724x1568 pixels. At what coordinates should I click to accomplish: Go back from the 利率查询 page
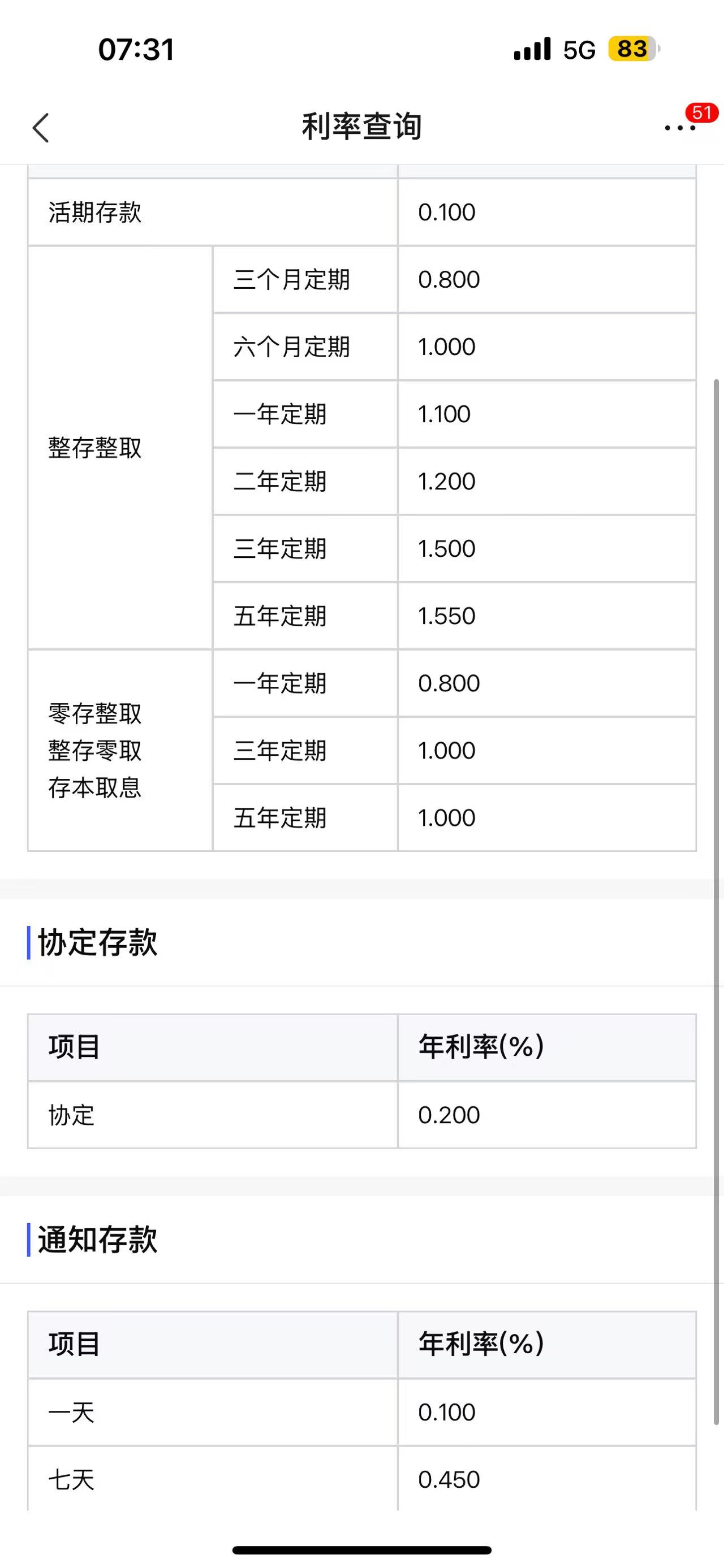(41, 128)
